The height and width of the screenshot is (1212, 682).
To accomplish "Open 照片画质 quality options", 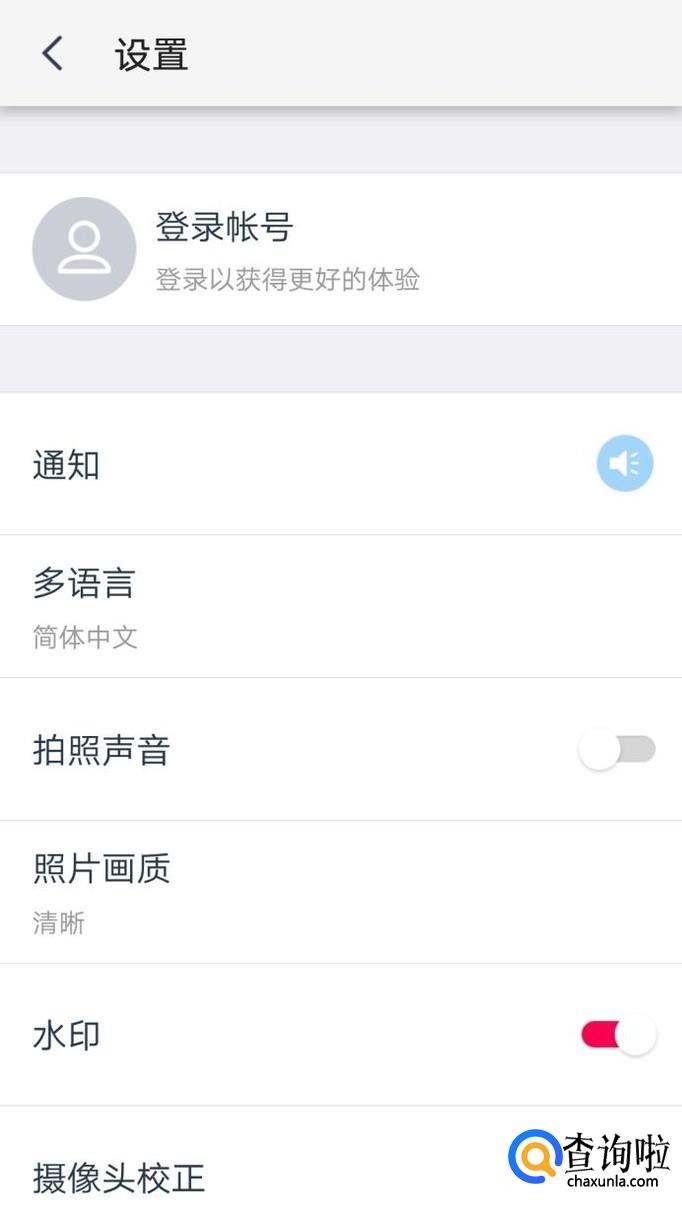I will 101,891.
